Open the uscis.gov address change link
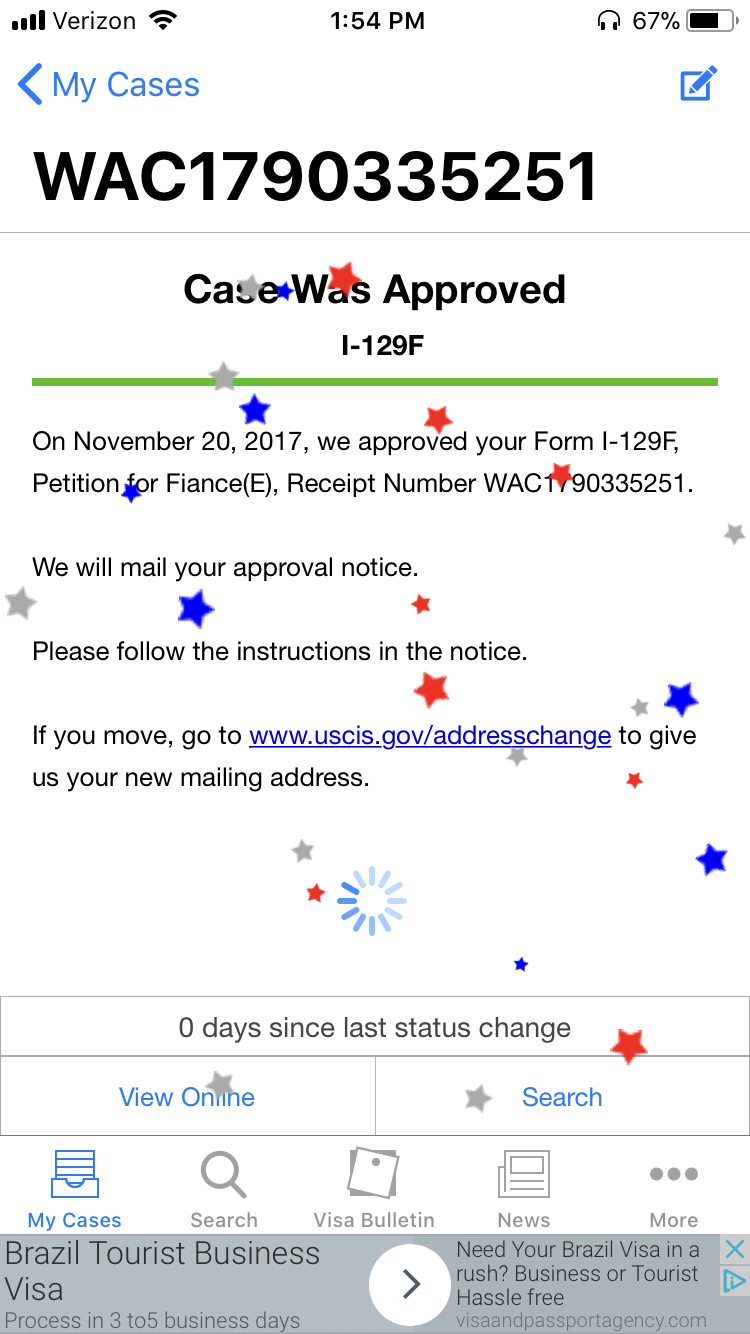Screen dimensions: 750x1334 430,736
